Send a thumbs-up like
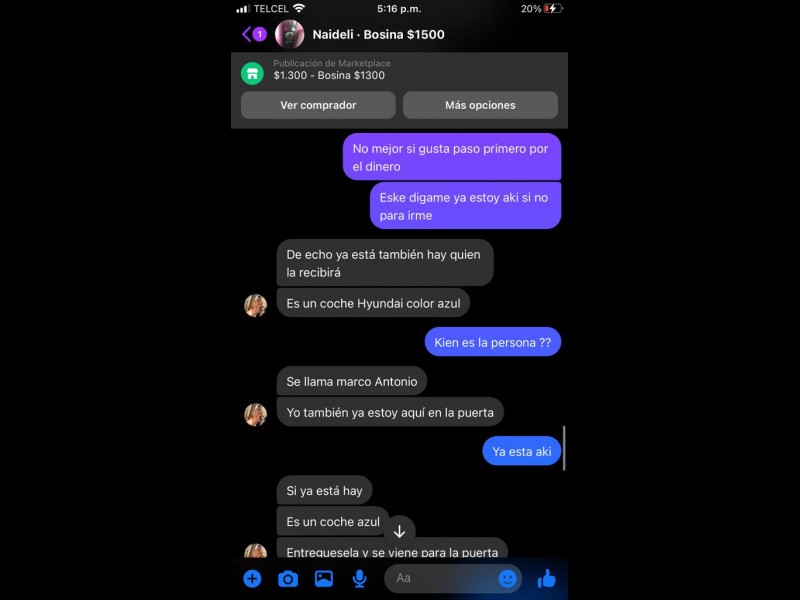 [x=546, y=578]
